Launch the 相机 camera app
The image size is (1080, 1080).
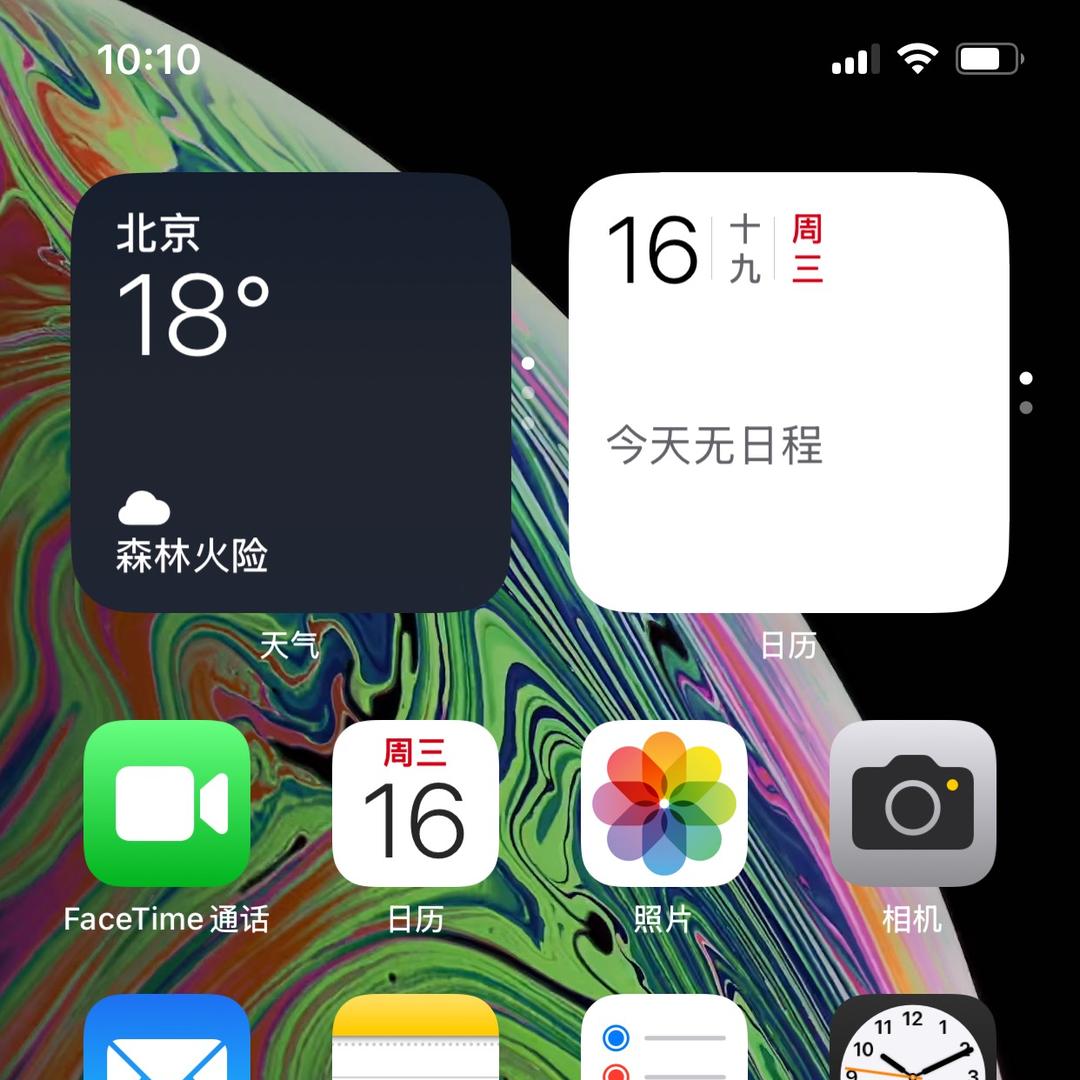click(x=912, y=803)
